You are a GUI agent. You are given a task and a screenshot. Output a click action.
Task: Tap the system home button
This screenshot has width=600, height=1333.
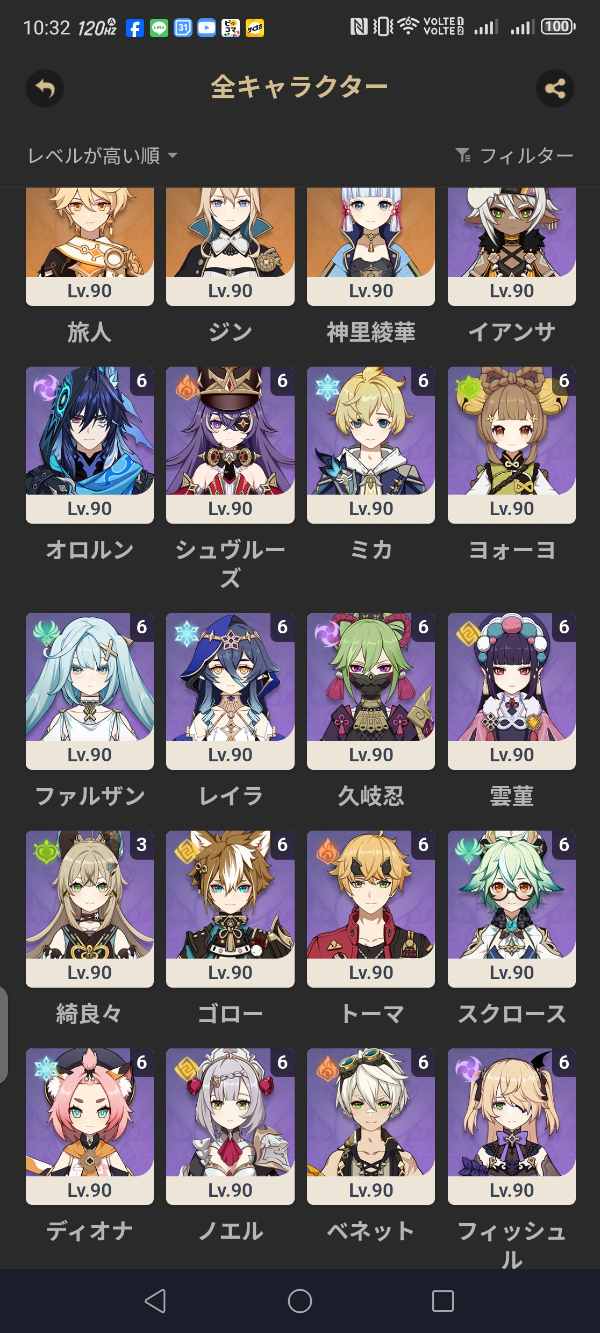[x=300, y=1300]
